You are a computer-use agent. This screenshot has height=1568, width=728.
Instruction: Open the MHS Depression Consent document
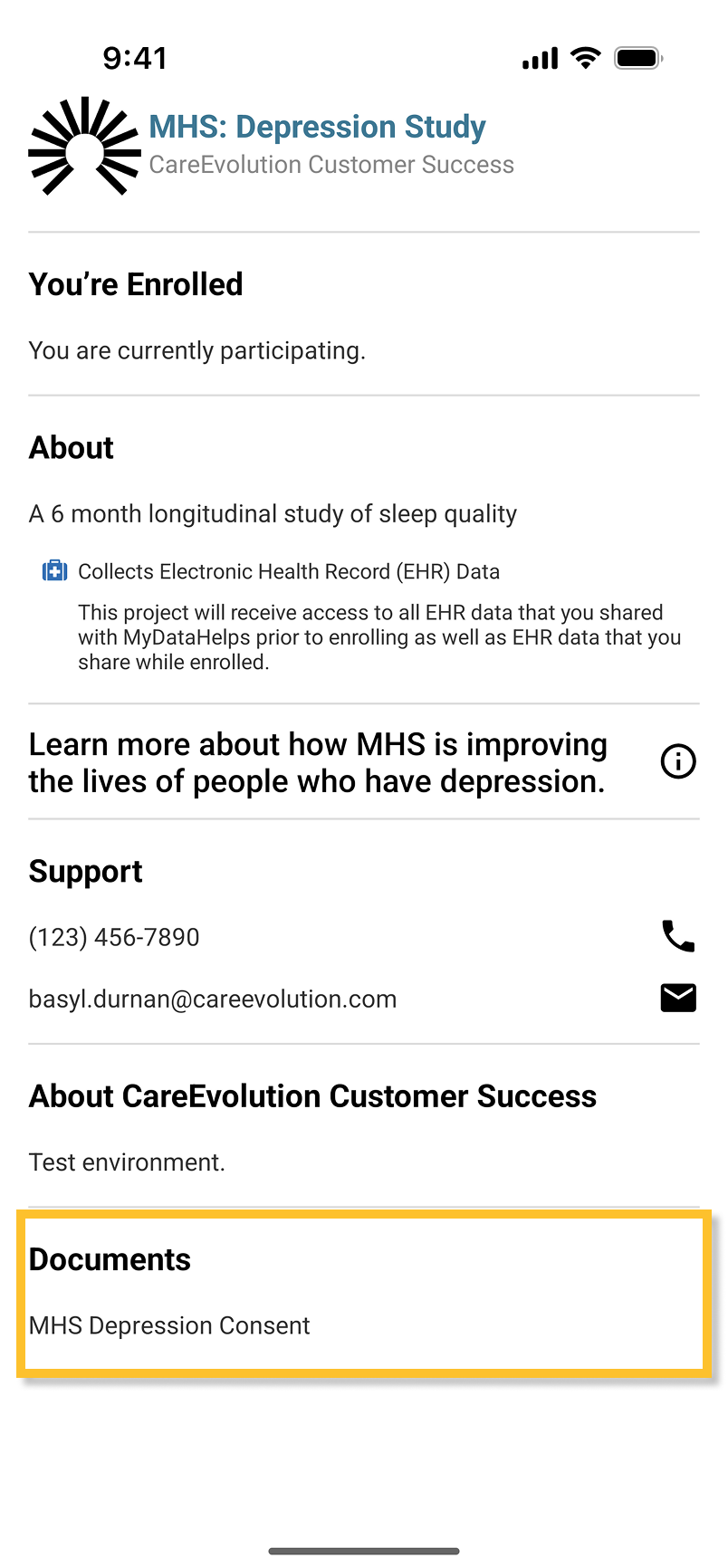coord(169,1325)
